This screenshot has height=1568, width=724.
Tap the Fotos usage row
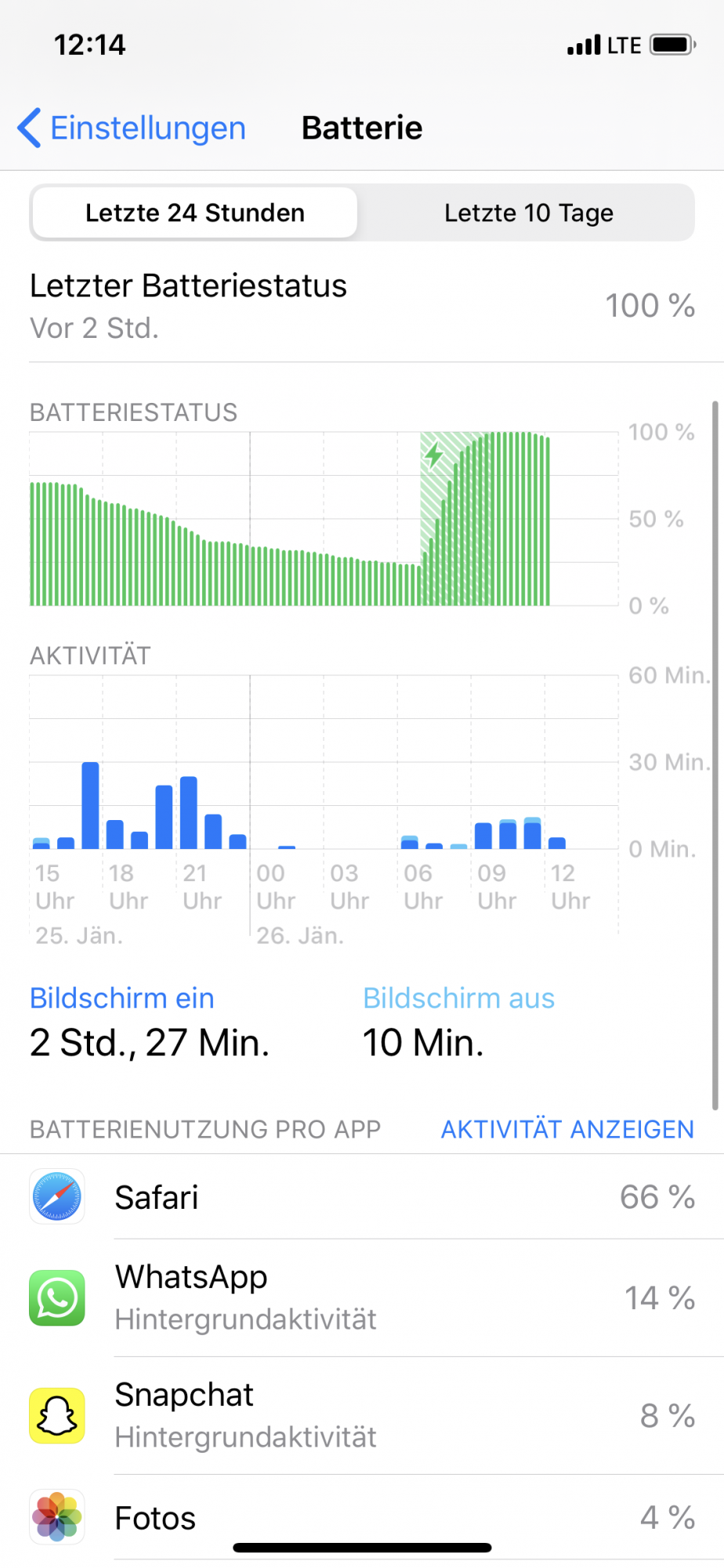pyautogui.click(x=362, y=1518)
